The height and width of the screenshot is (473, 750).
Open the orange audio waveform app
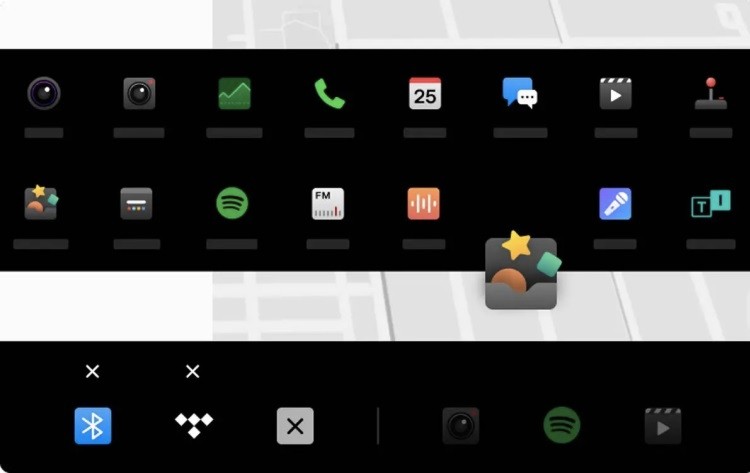424,204
